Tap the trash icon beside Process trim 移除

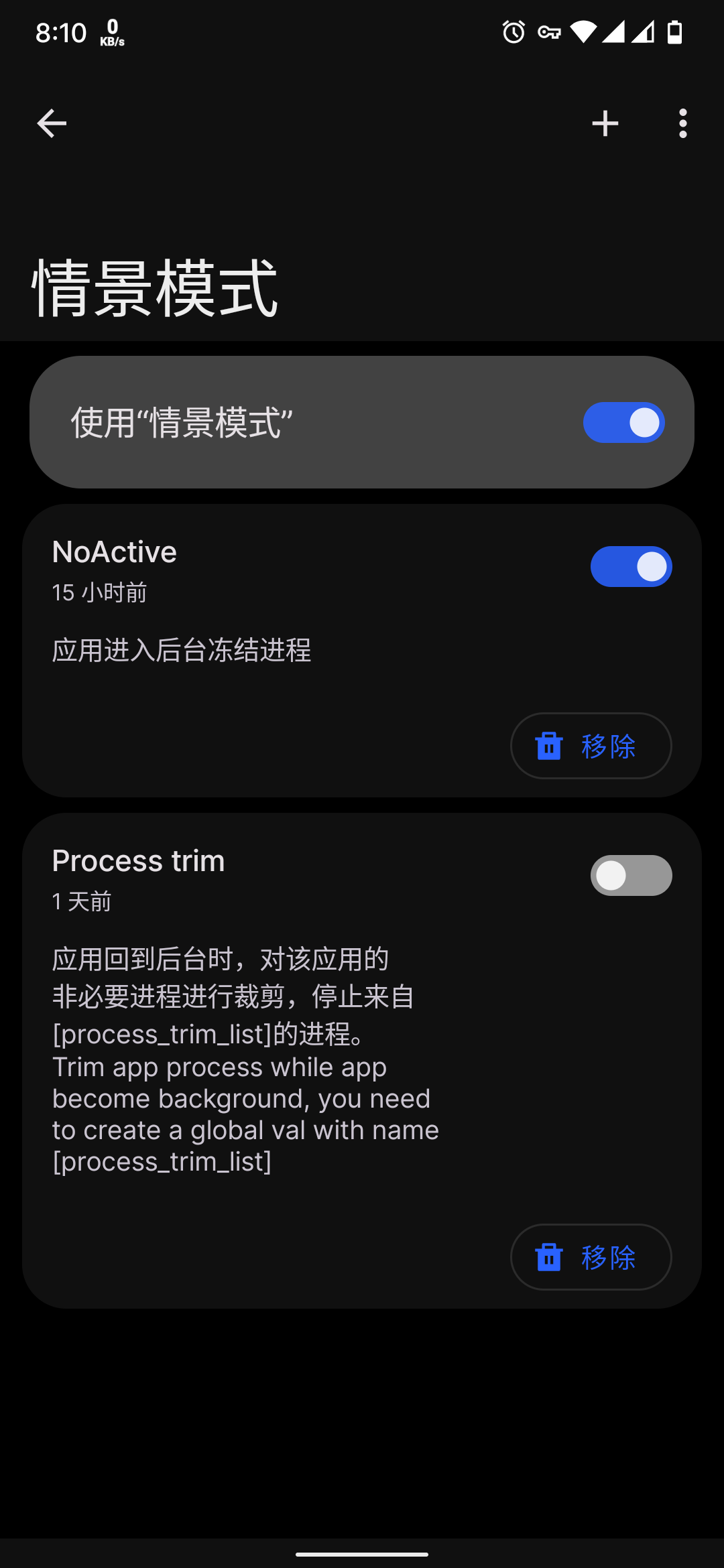point(549,1258)
